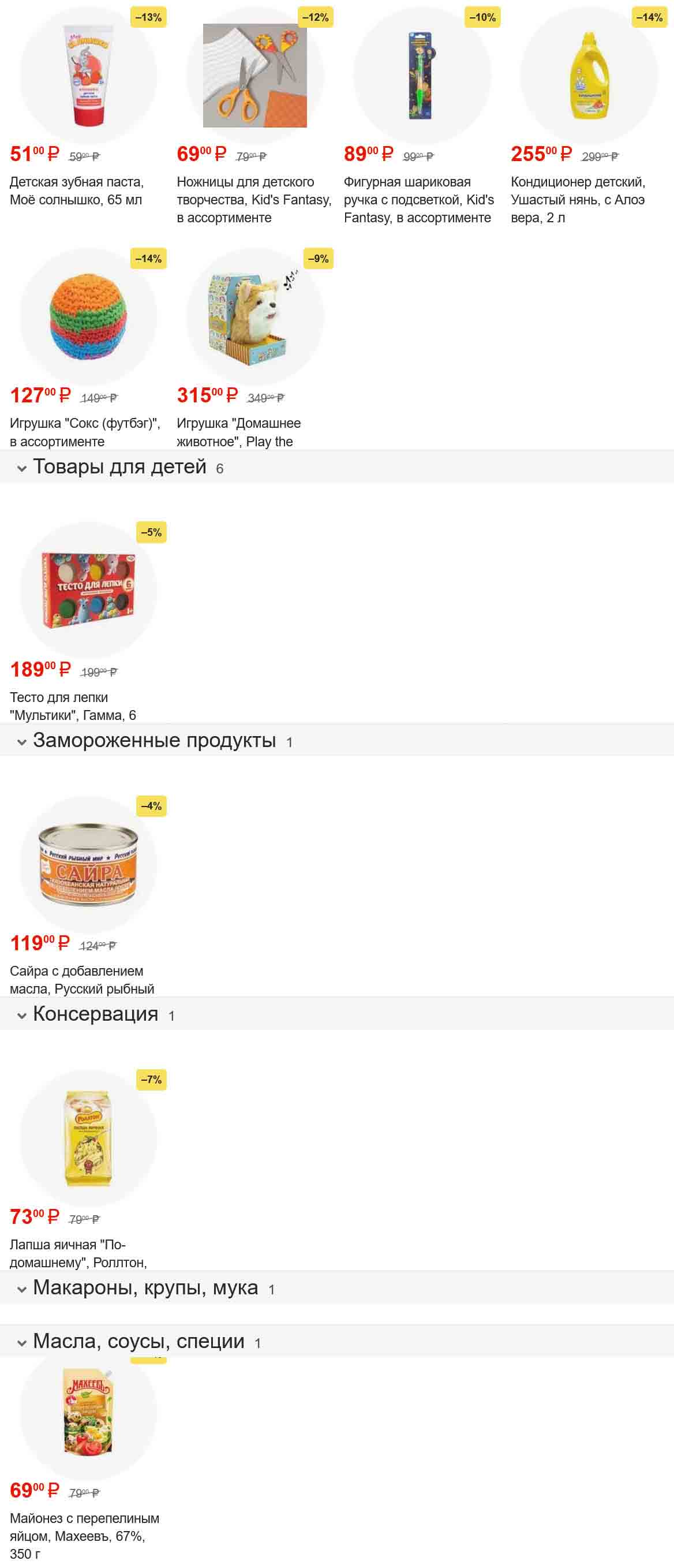Open Майонез с перепелиным яйцом Махеевъ
This screenshot has height=1568, width=674.
[88, 1418]
